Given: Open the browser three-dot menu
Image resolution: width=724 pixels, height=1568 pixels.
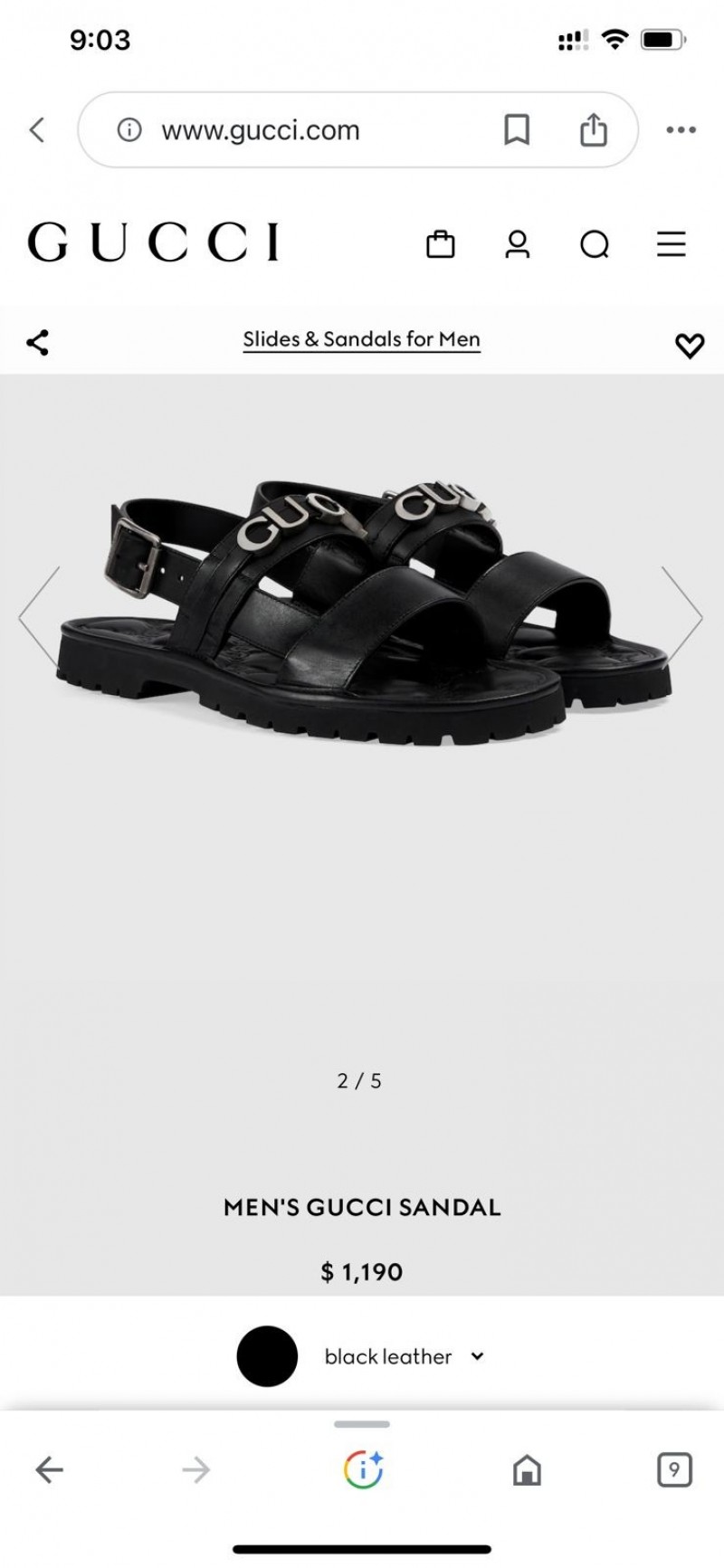Looking at the screenshot, I should [681, 129].
